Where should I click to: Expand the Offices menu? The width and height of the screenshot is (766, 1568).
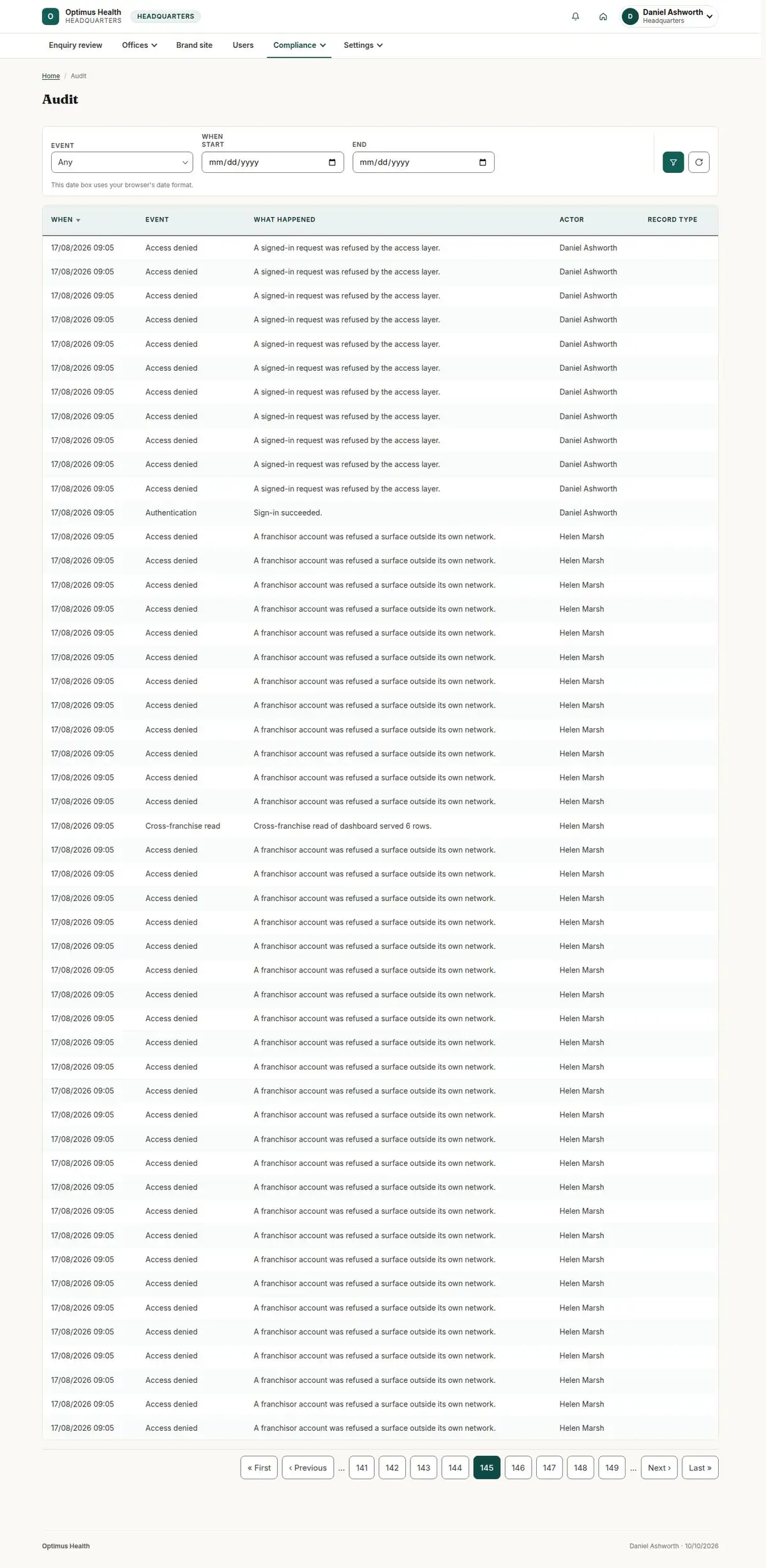click(139, 45)
